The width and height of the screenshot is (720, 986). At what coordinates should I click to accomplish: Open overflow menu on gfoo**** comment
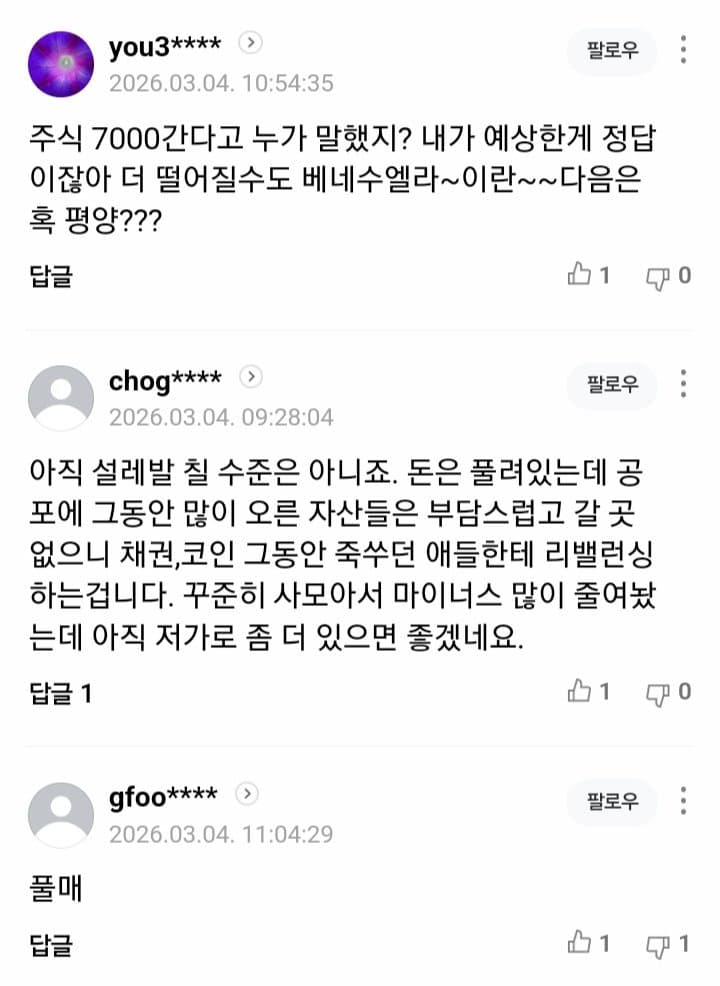(x=683, y=801)
